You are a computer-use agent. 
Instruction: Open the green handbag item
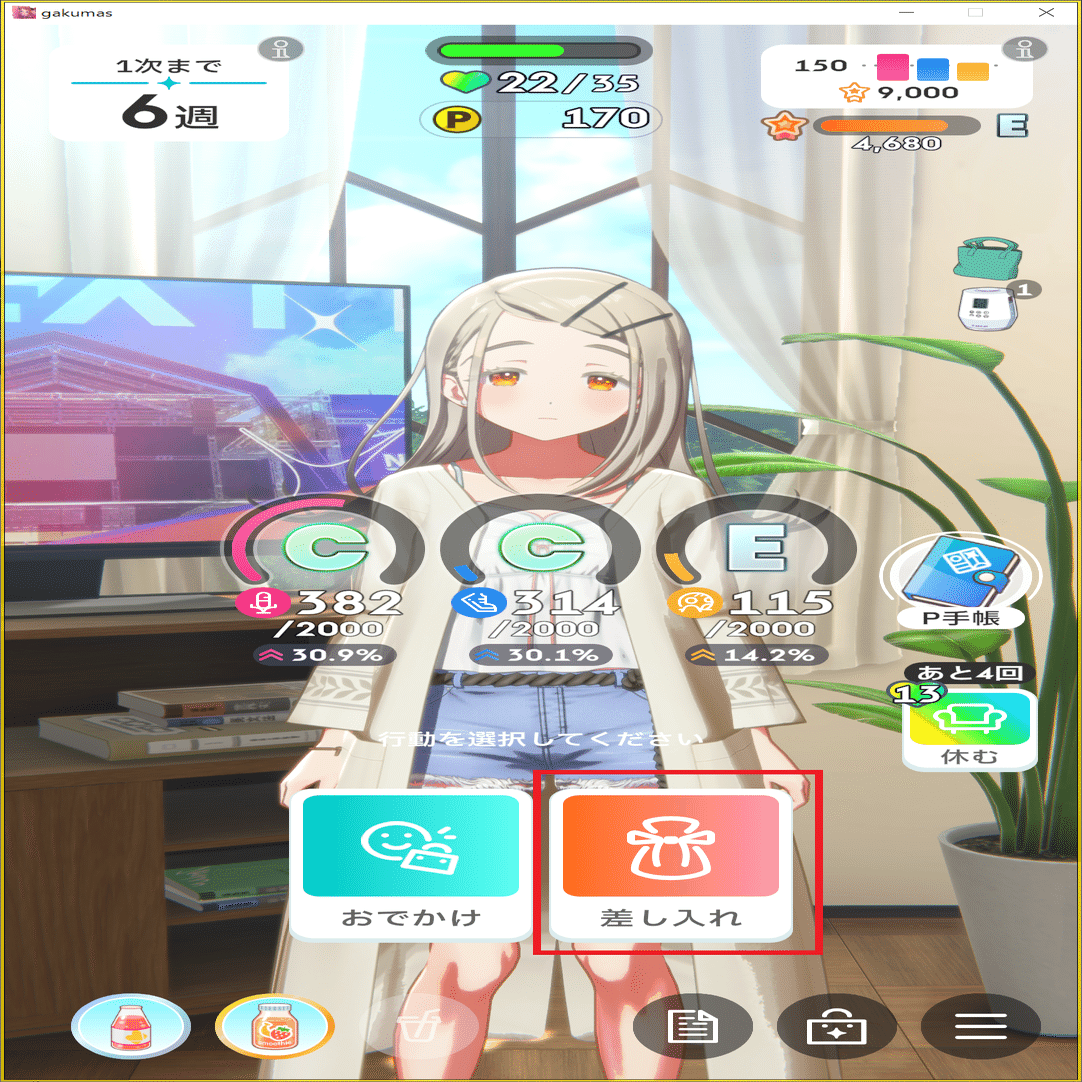point(986,258)
